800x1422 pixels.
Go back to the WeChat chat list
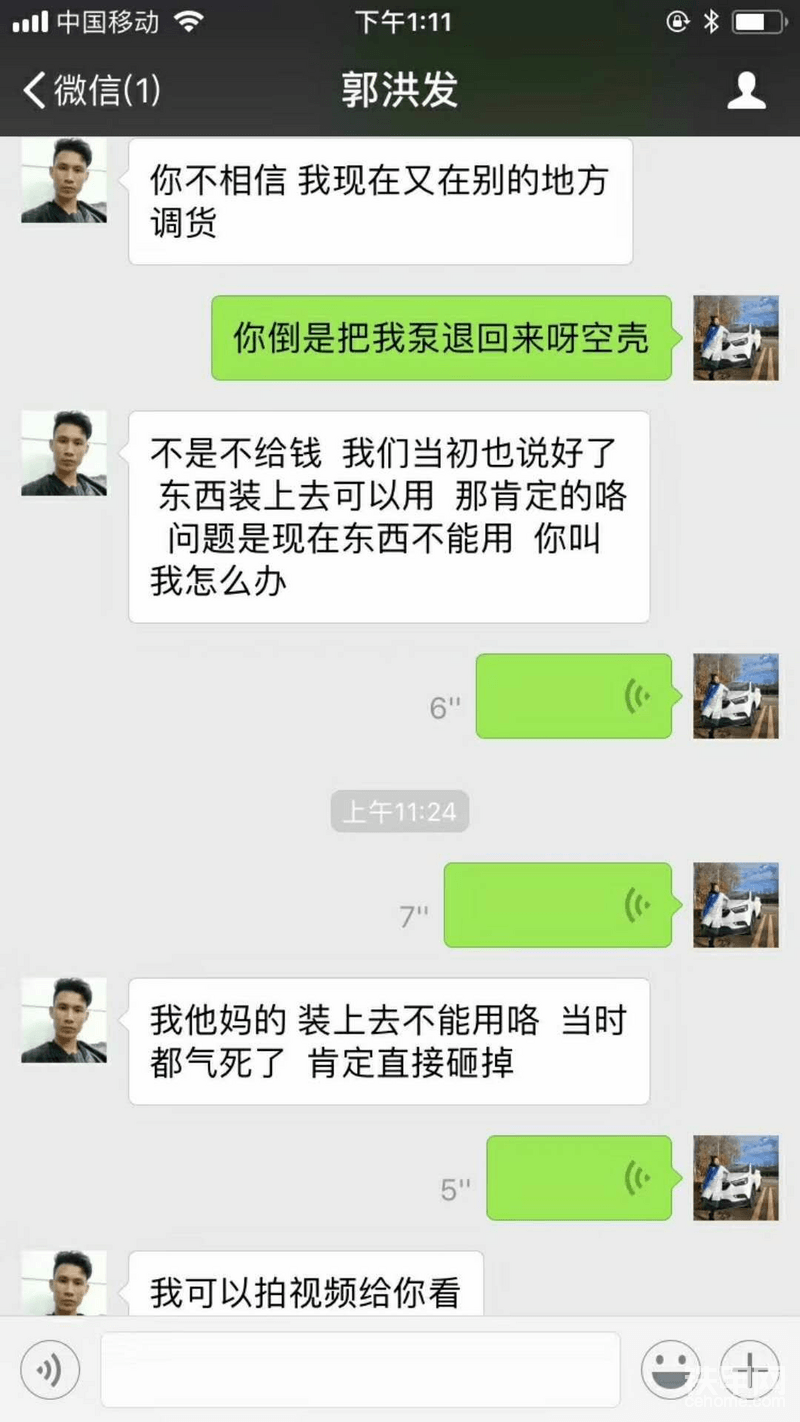tap(90, 91)
